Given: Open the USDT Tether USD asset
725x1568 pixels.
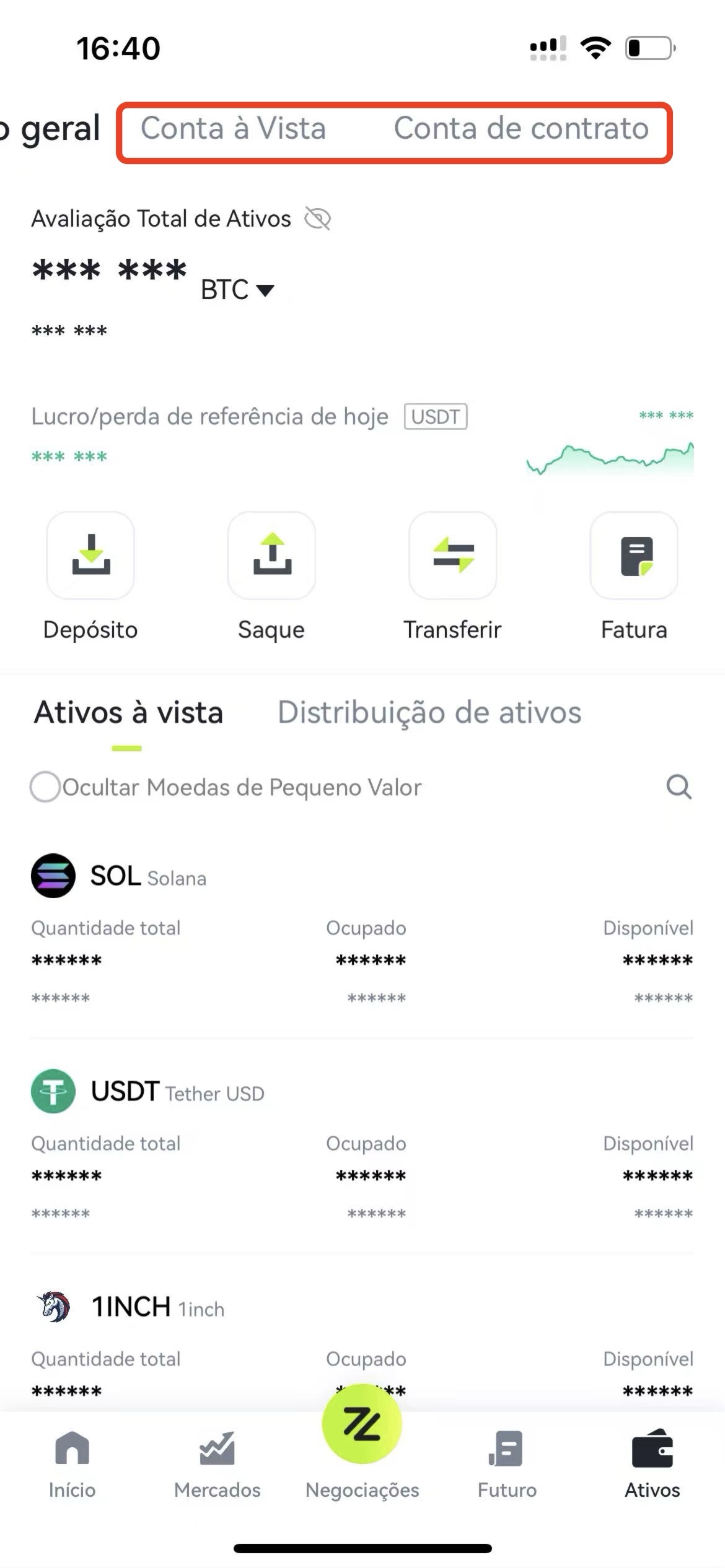Looking at the screenshot, I should click(362, 1146).
